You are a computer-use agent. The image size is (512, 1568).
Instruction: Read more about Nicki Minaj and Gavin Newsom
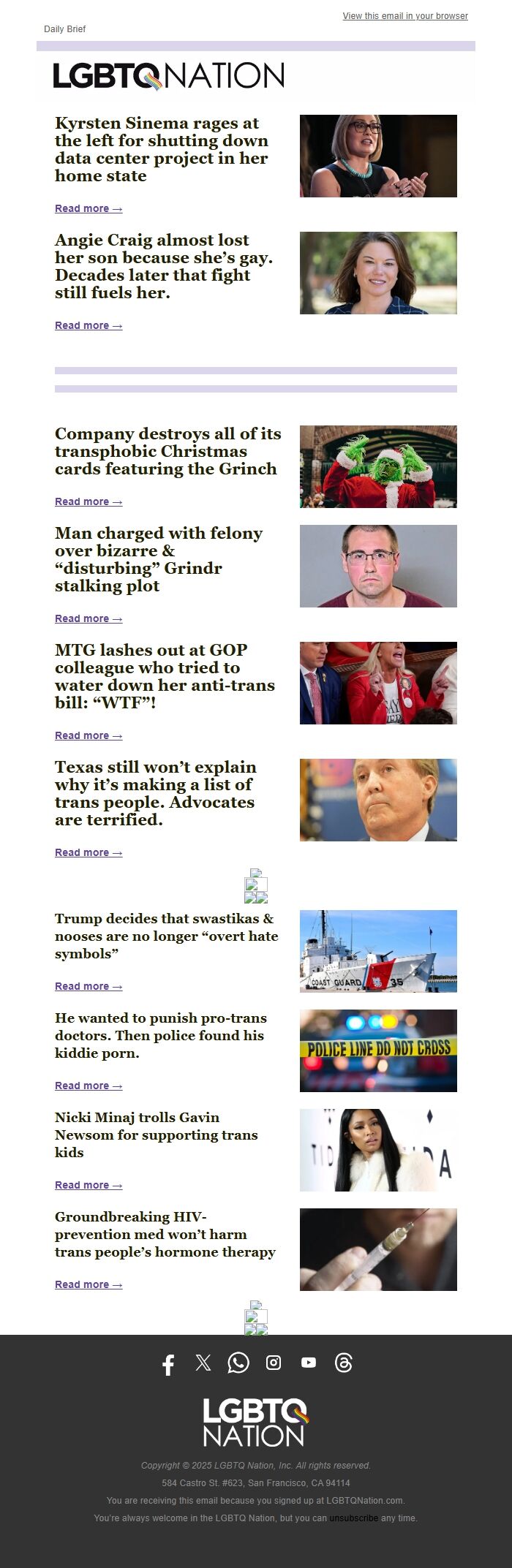(x=88, y=1186)
